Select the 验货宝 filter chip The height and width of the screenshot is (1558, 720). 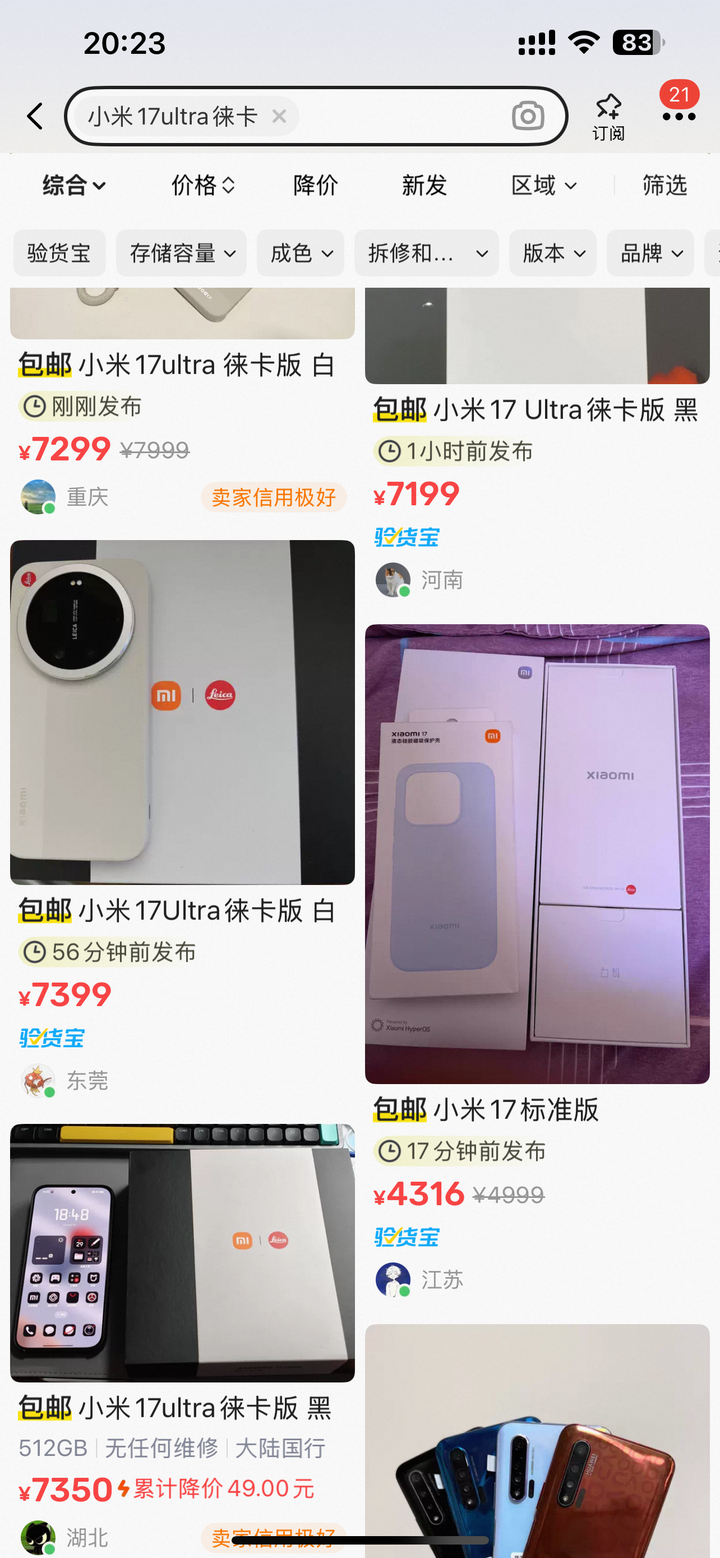pos(59,253)
